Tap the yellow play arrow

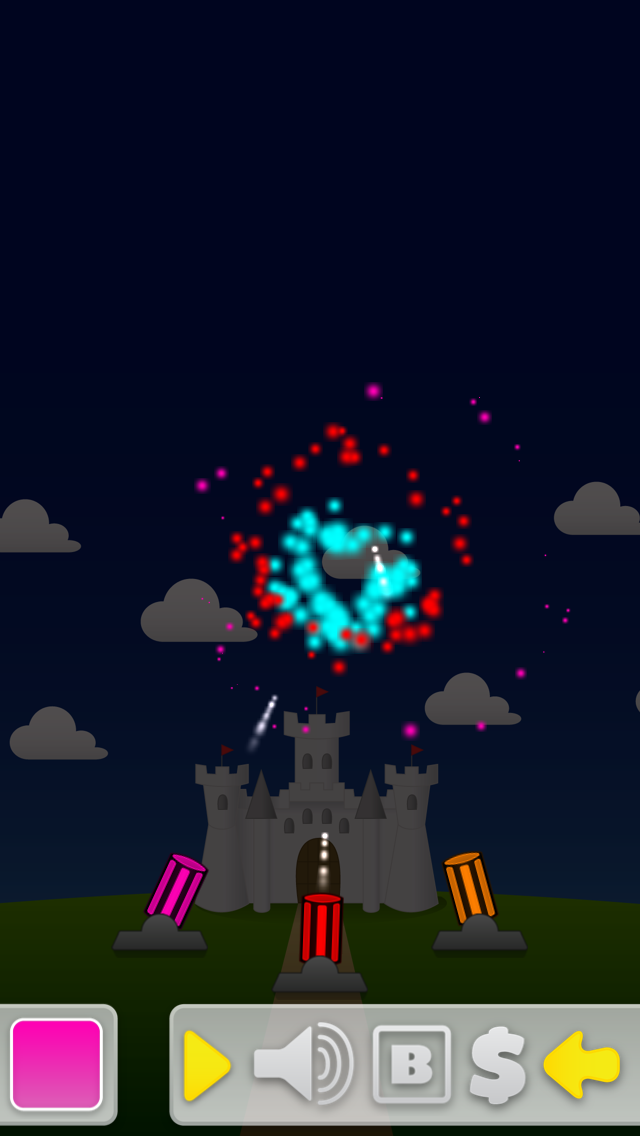click(x=207, y=1065)
